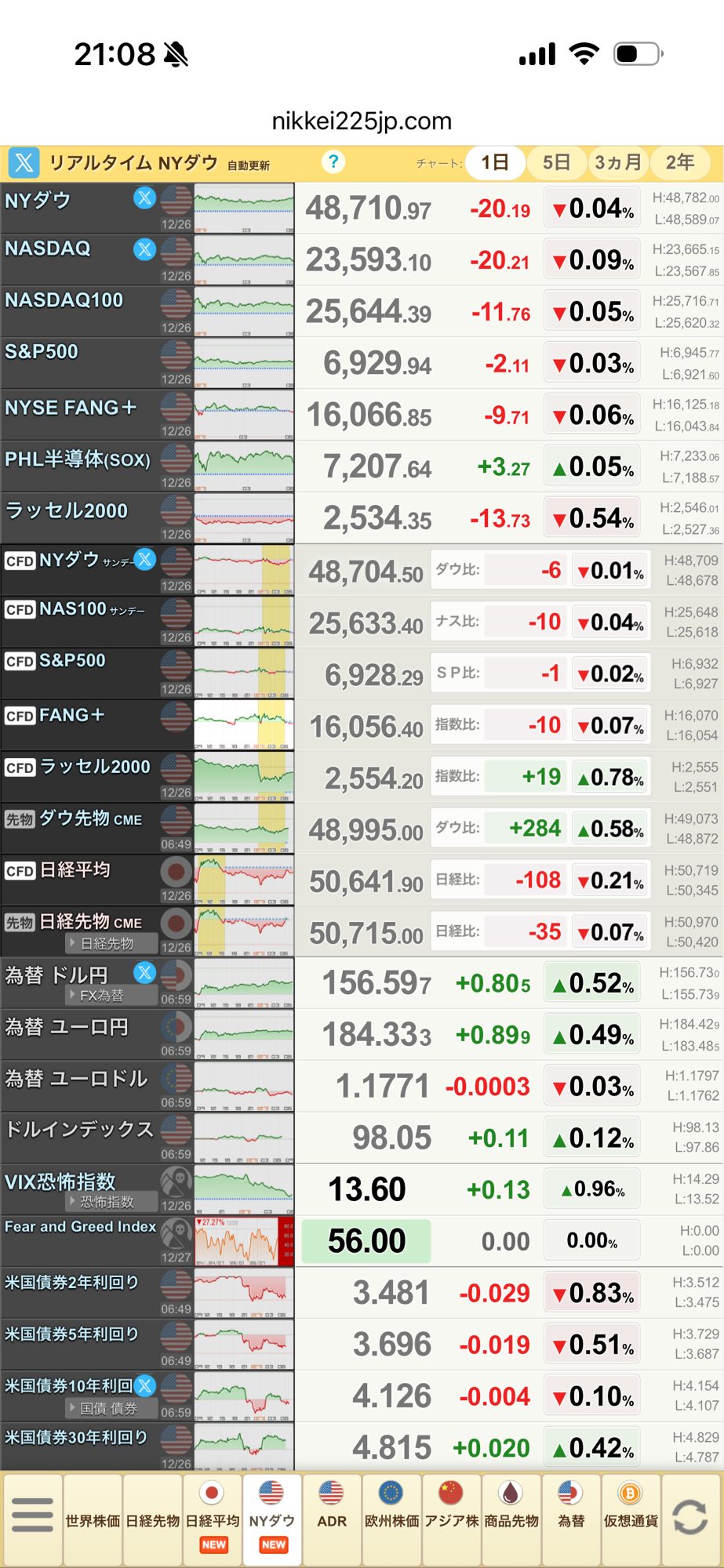Open the 仮想通貨 tab

pyautogui.click(x=631, y=1519)
